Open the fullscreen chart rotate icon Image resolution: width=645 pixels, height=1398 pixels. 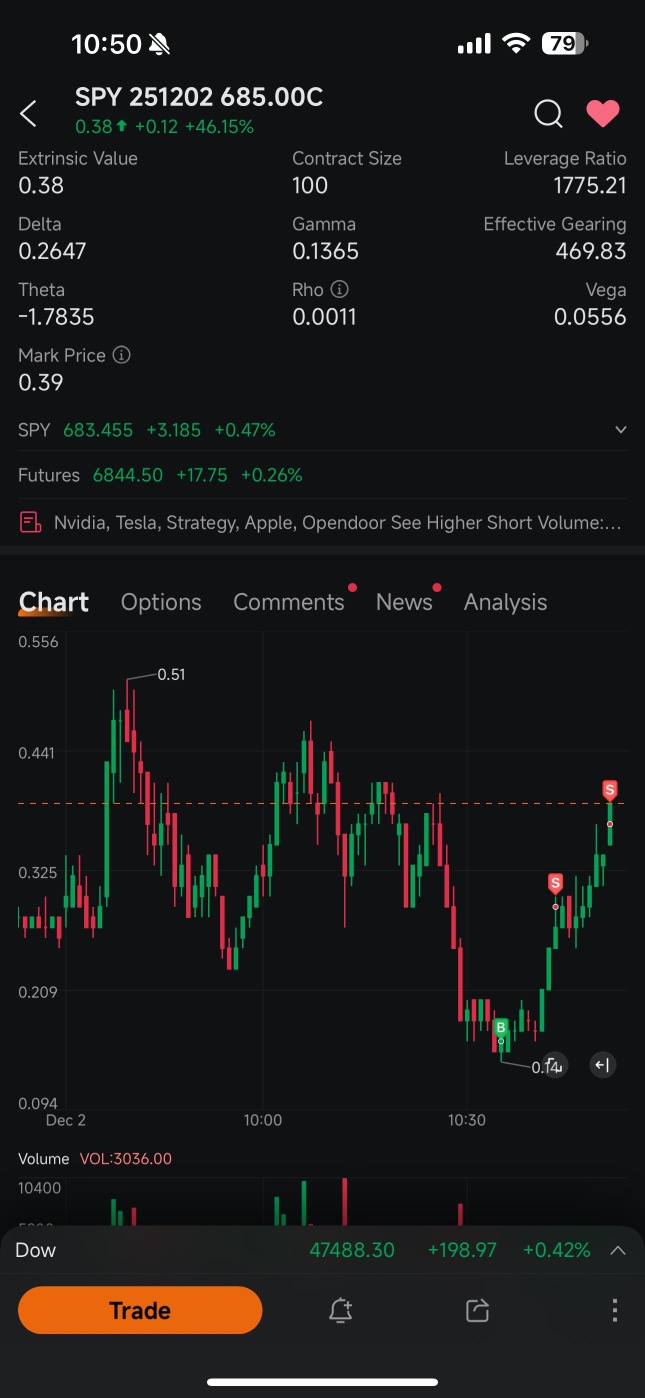pyautogui.click(x=556, y=1065)
